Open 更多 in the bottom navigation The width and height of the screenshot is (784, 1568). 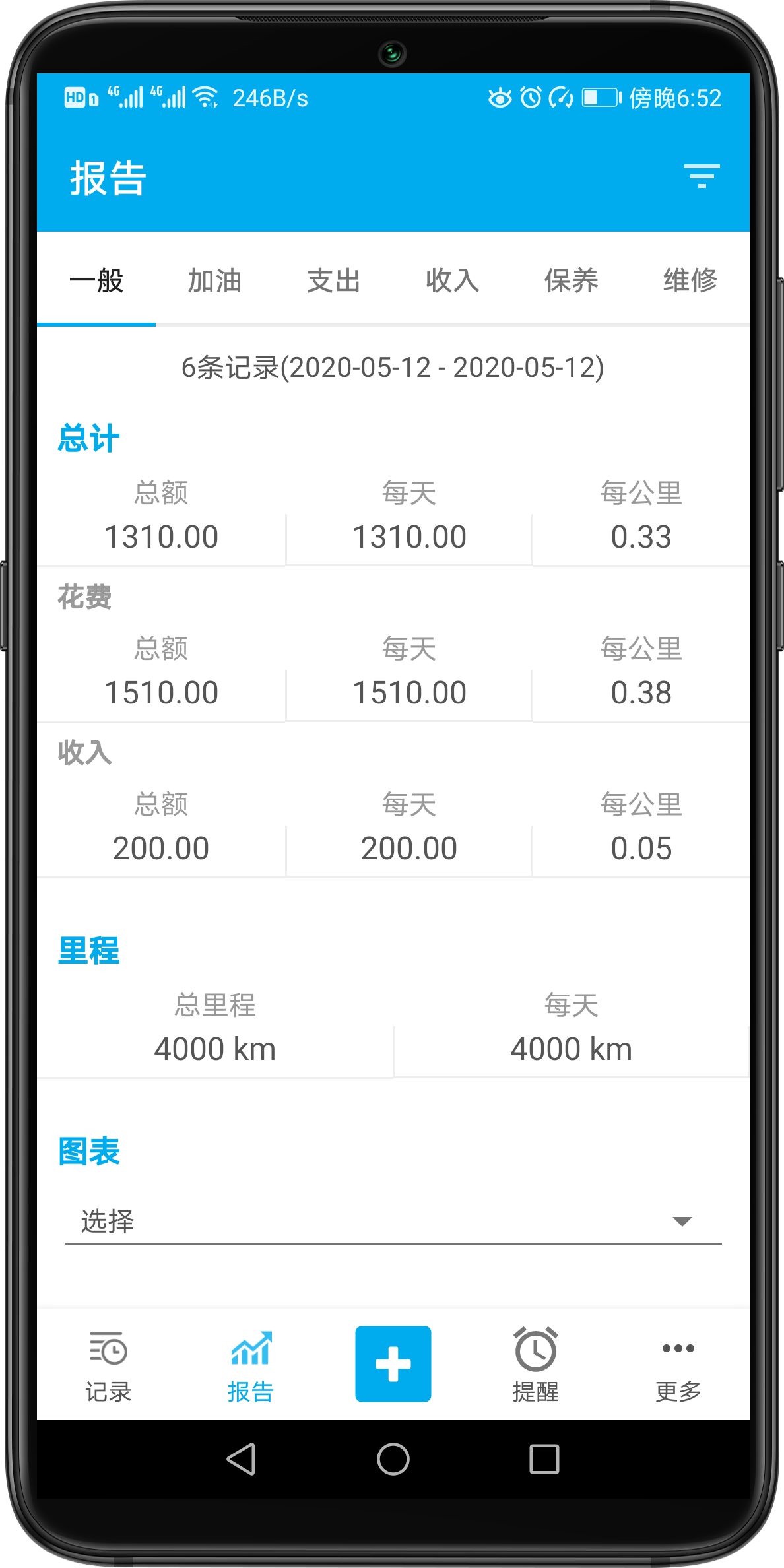tap(678, 1365)
